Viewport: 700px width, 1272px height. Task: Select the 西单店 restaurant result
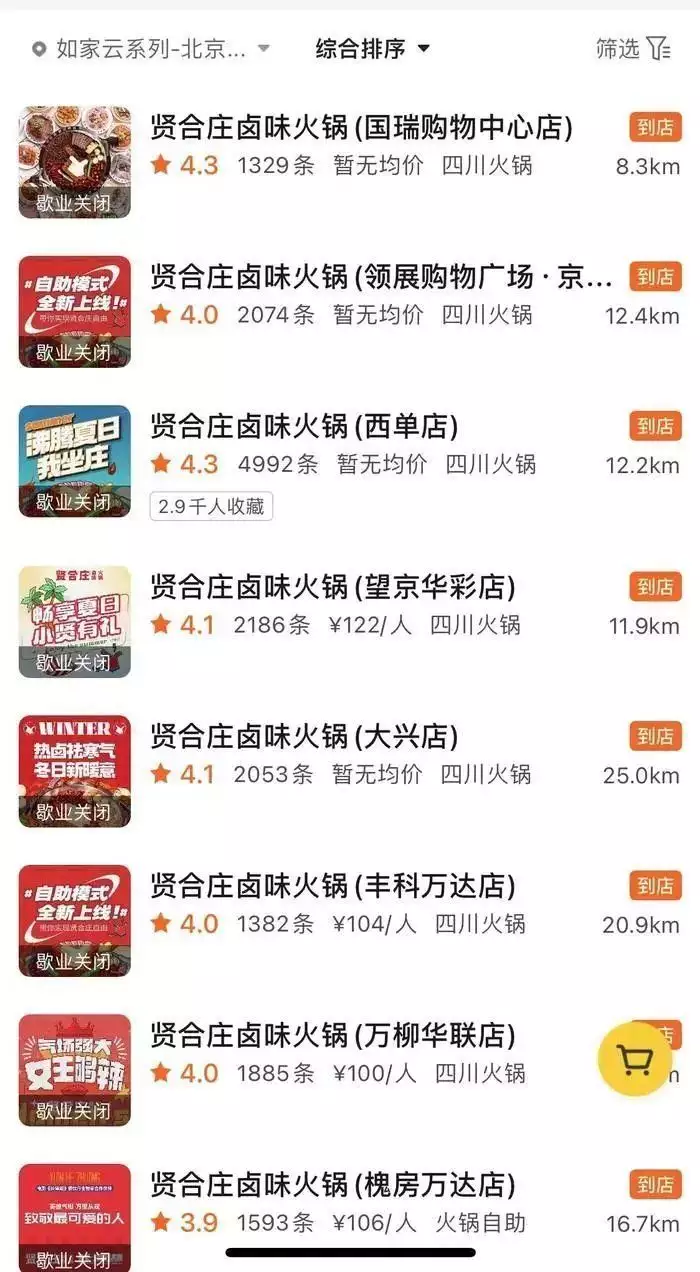(x=304, y=427)
